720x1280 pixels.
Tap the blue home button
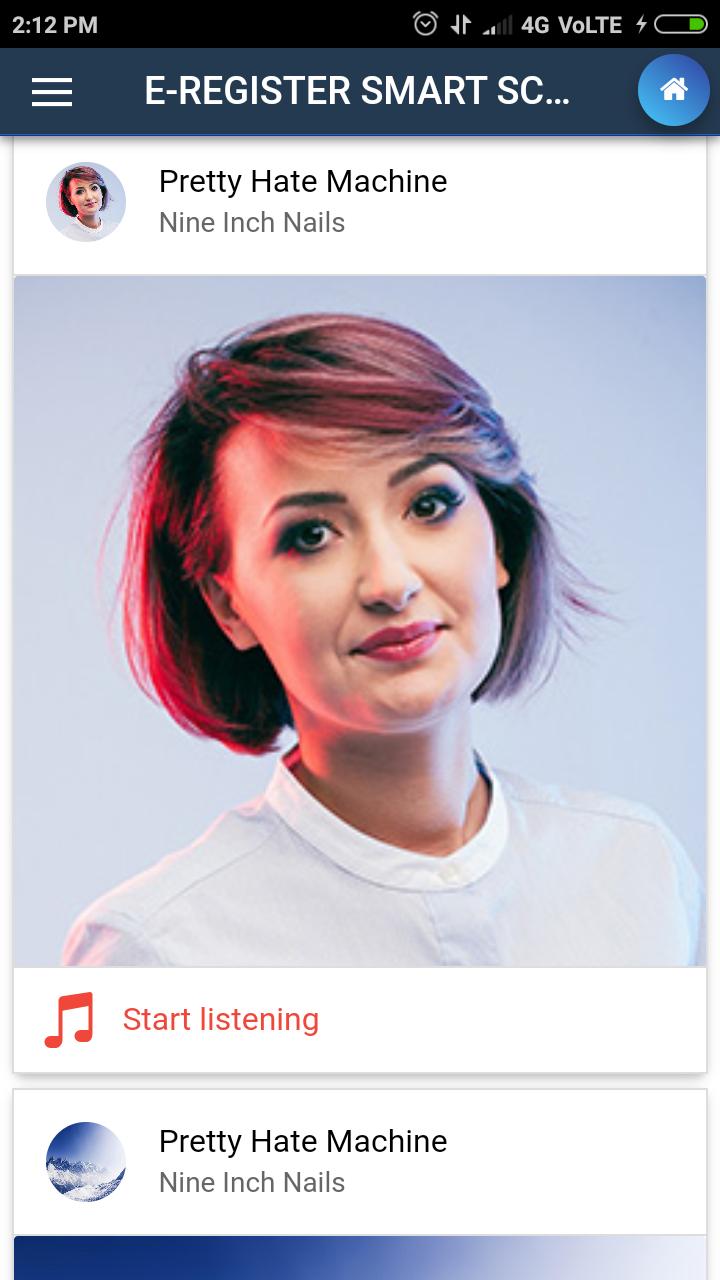673,90
